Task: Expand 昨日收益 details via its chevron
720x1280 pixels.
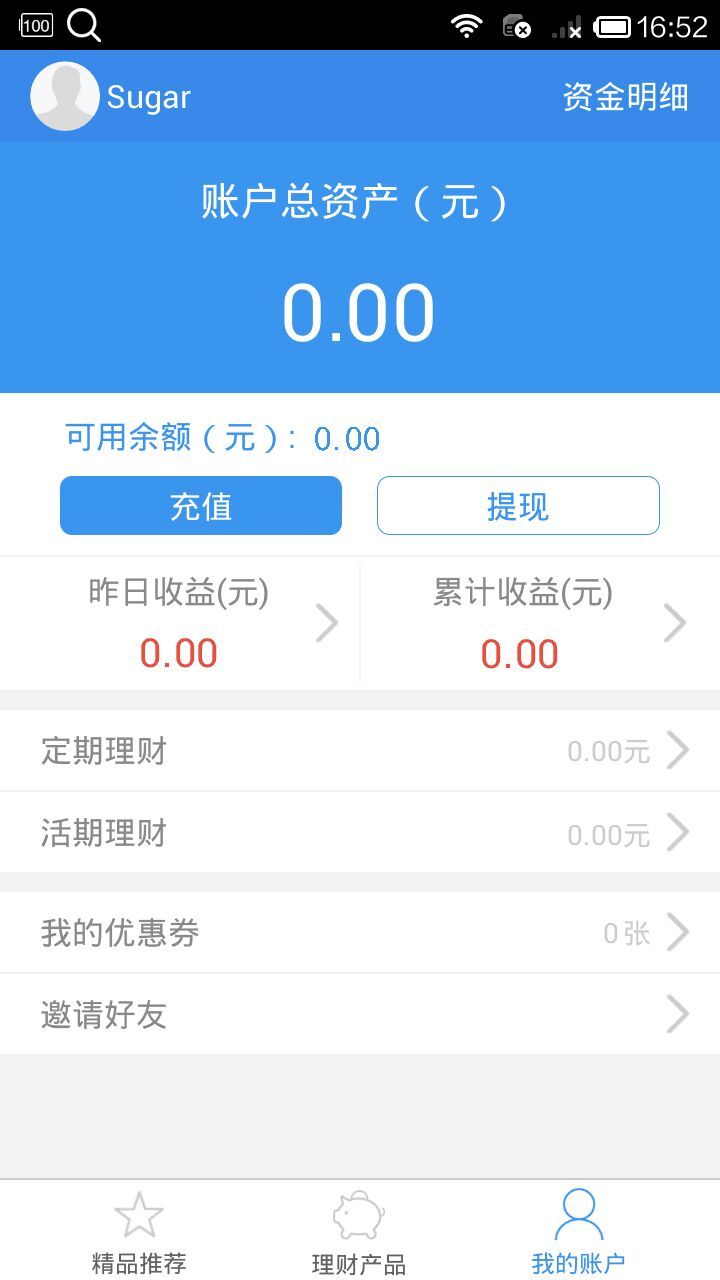Action: tap(327, 622)
